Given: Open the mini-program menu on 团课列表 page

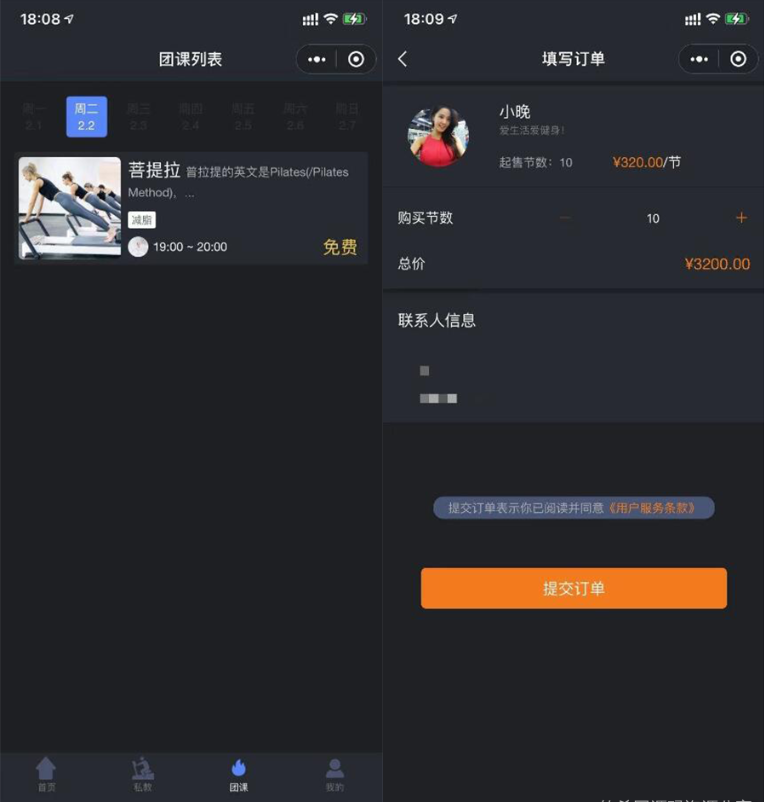Looking at the screenshot, I should (x=317, y=59).
